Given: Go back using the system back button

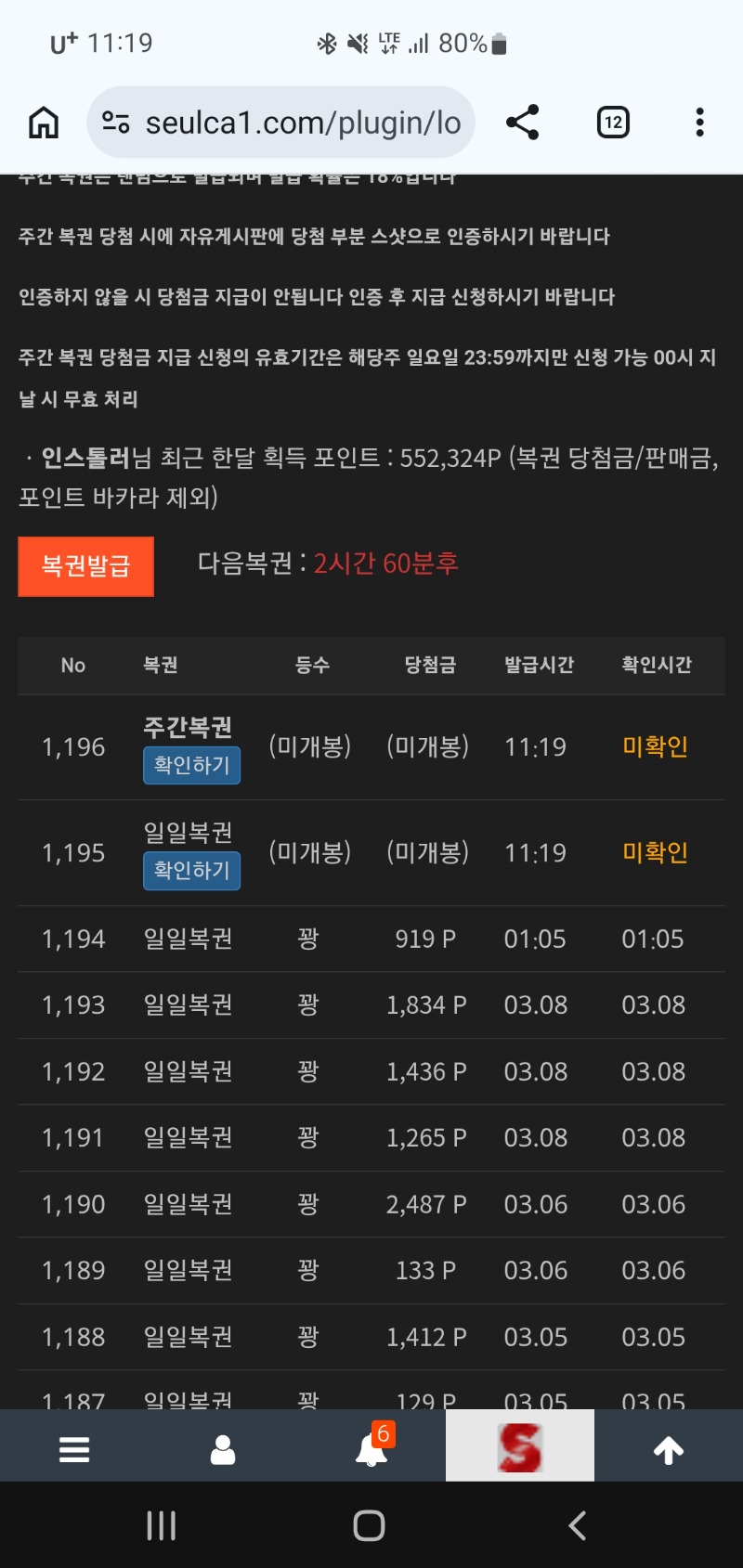Looking at the screenshot, I should pyautogui.click(x=578, y=1525).
